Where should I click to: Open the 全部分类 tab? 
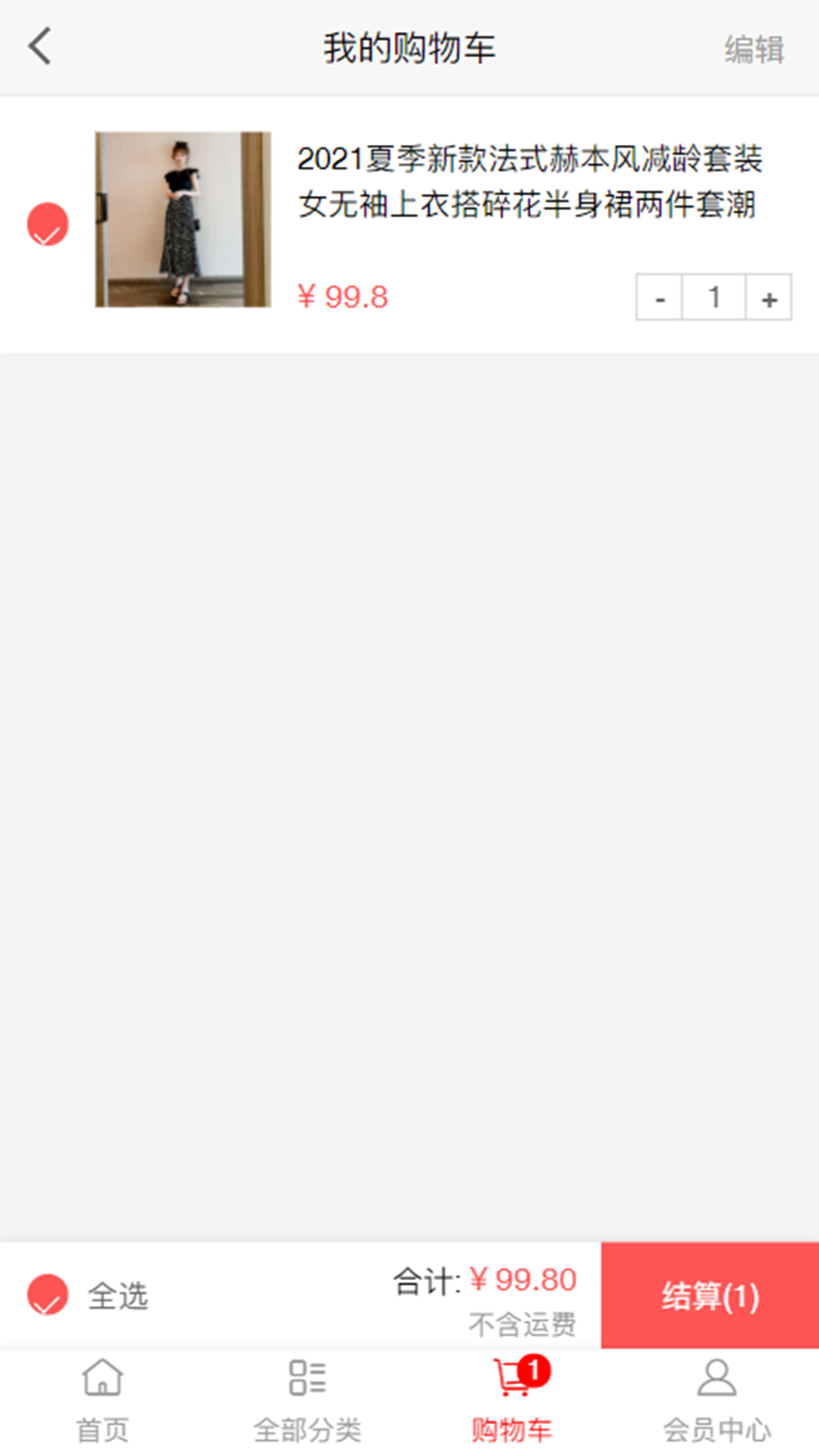[307, 1401]
